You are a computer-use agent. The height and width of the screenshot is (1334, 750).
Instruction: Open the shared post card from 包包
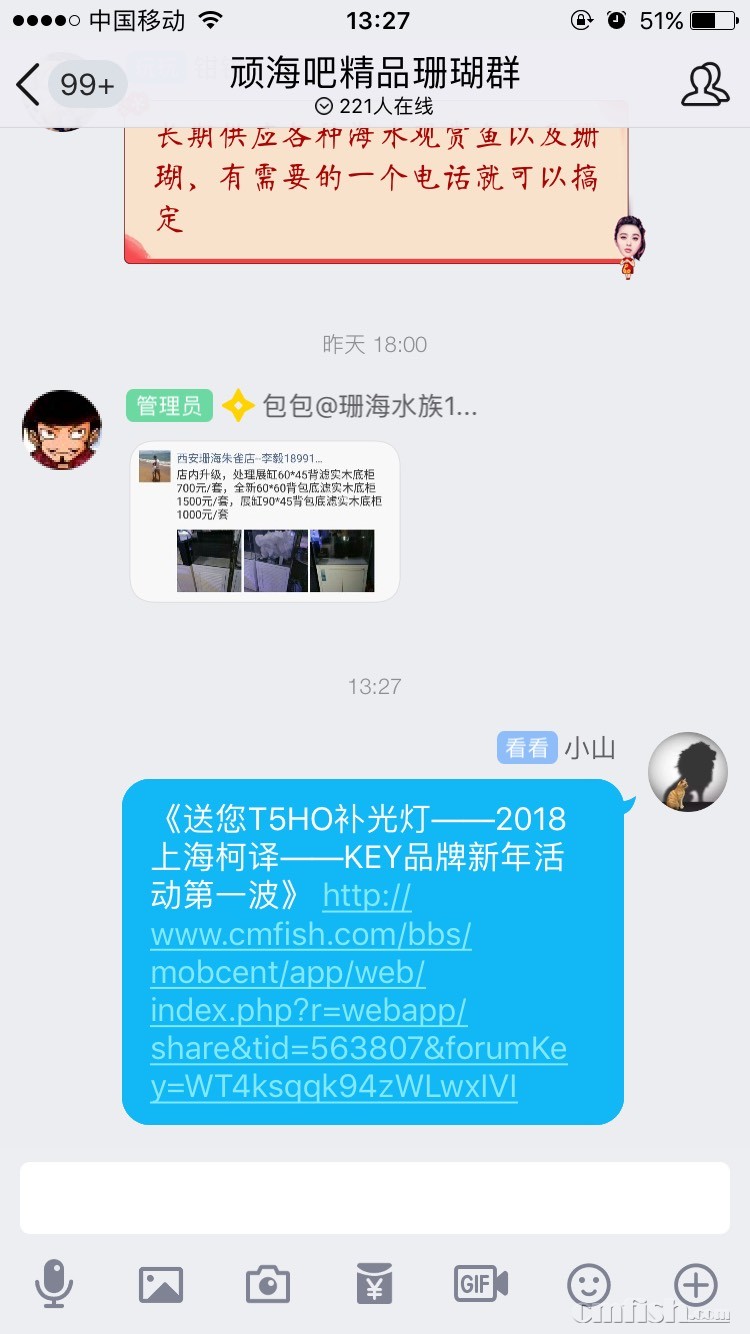tap(265, 522)
